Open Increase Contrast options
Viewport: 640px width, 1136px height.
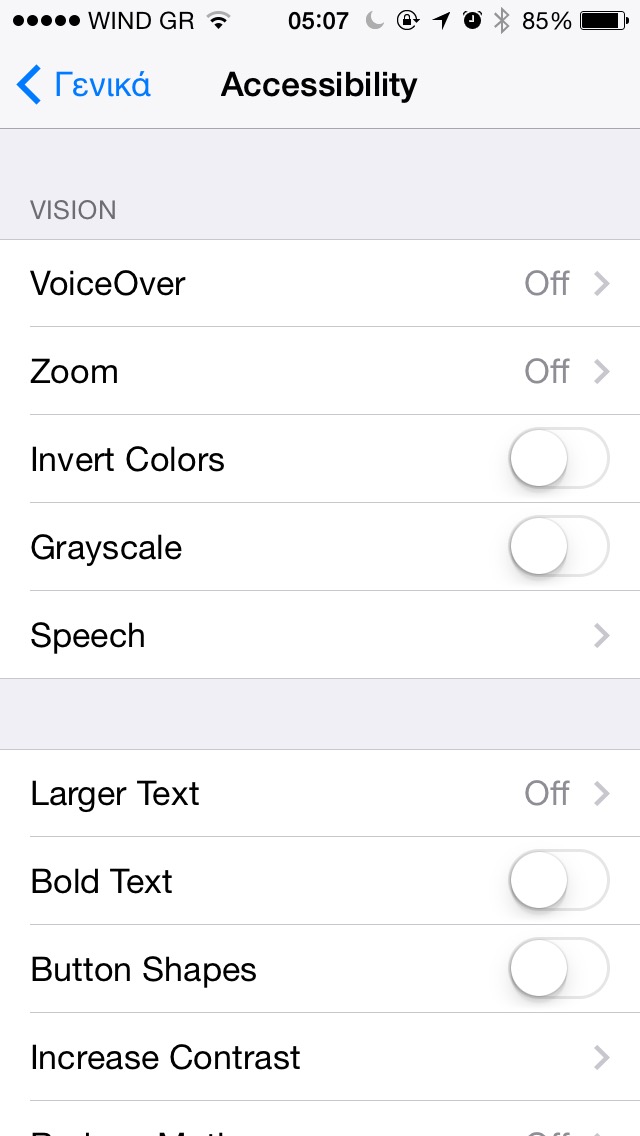coord(320,1057)
